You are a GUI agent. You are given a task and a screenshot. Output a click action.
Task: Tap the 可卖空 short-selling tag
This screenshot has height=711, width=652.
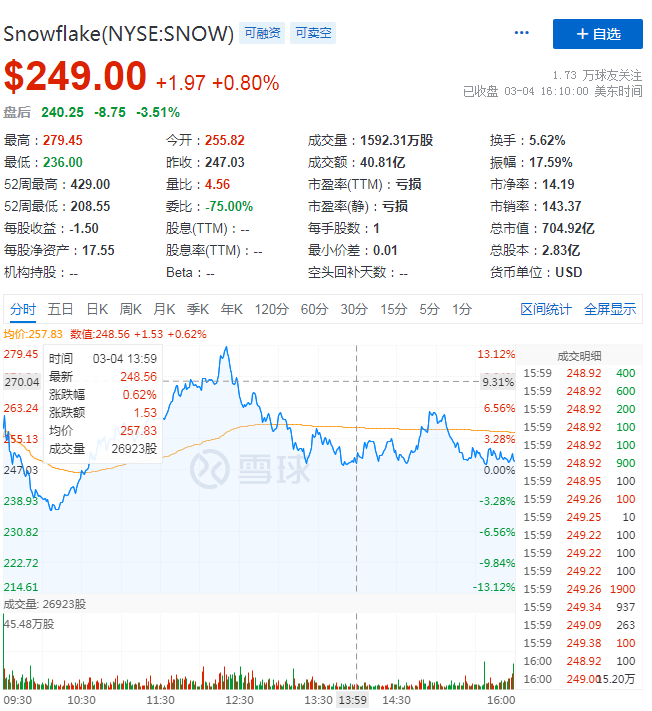[313, 33]
